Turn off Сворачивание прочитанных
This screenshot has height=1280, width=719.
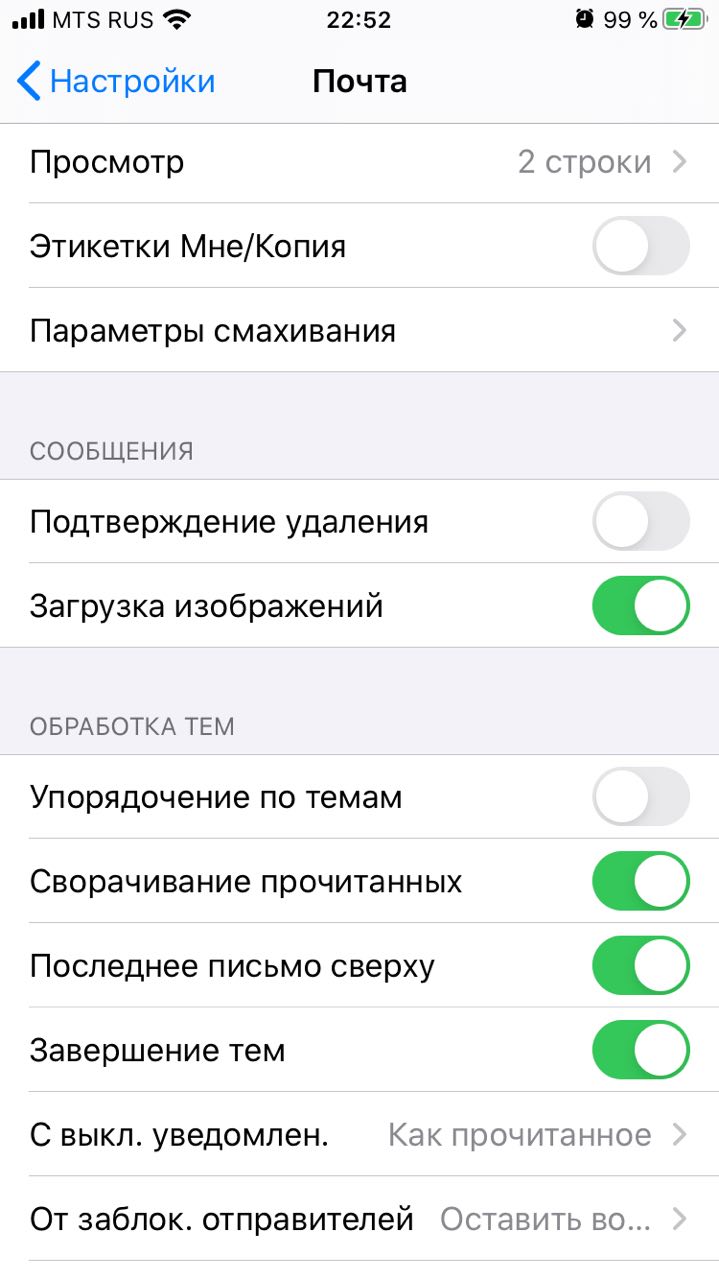(x=640, y=882)
